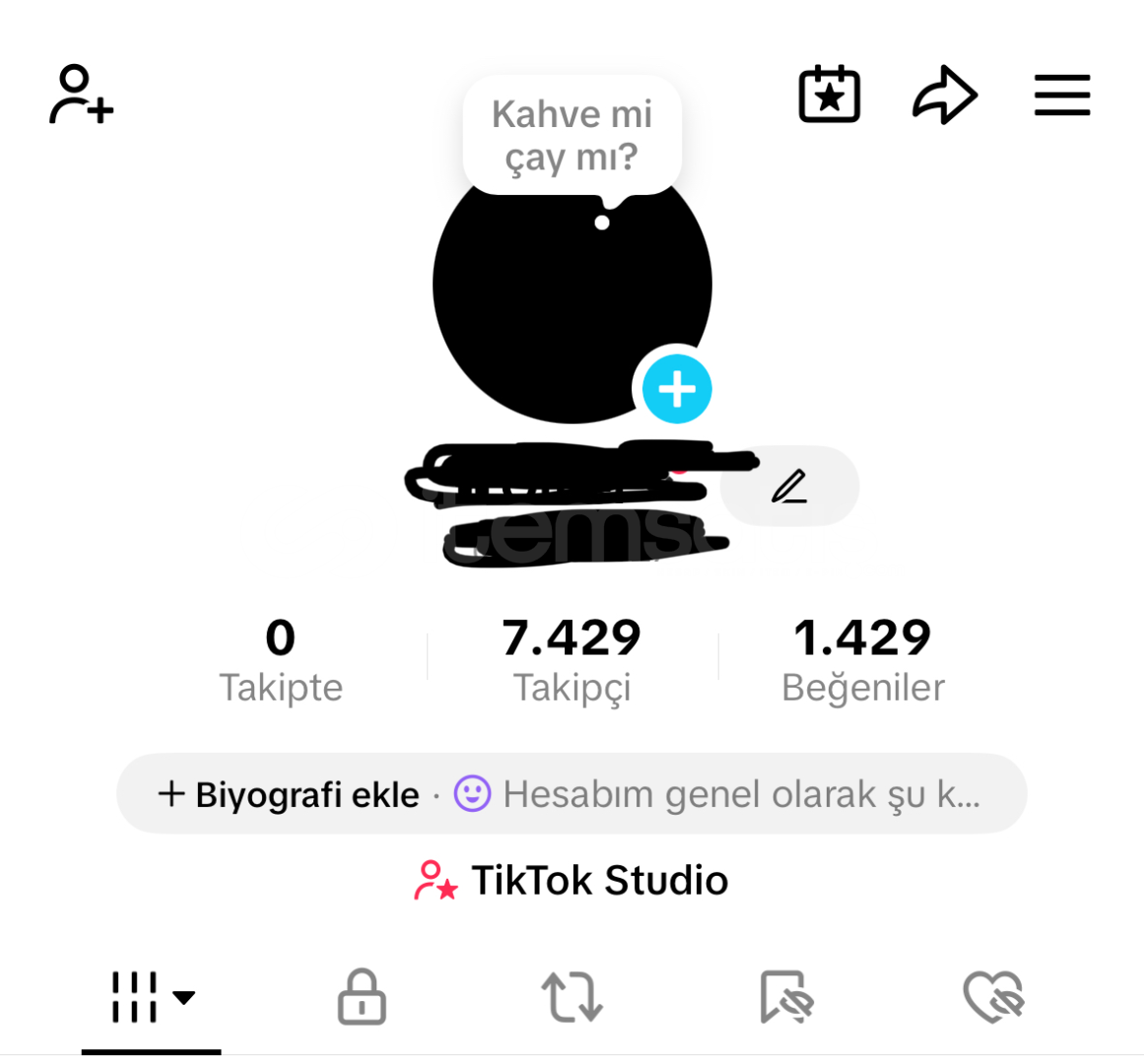Open TikTok Studio
The width and height of the screenshot is (1144, 1064).
tap(572, 881)
